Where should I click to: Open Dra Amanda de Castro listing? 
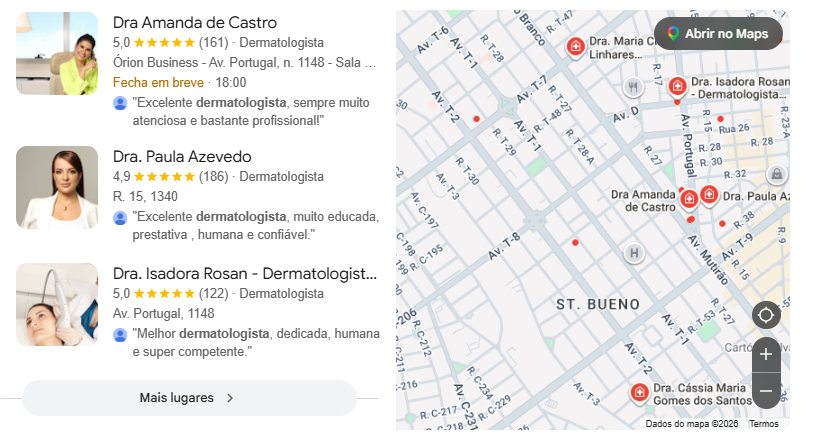(x=195, y=23)
